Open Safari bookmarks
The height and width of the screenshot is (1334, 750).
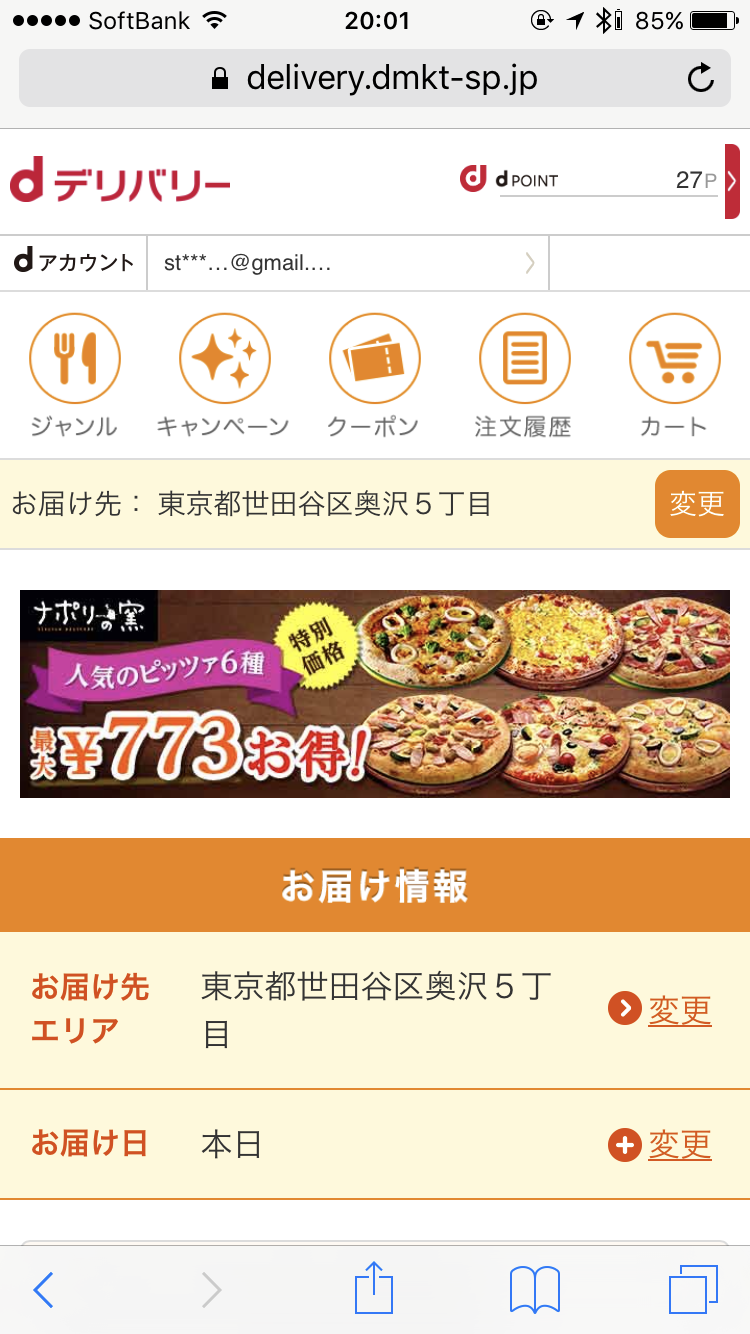(x=534, y=1290)
